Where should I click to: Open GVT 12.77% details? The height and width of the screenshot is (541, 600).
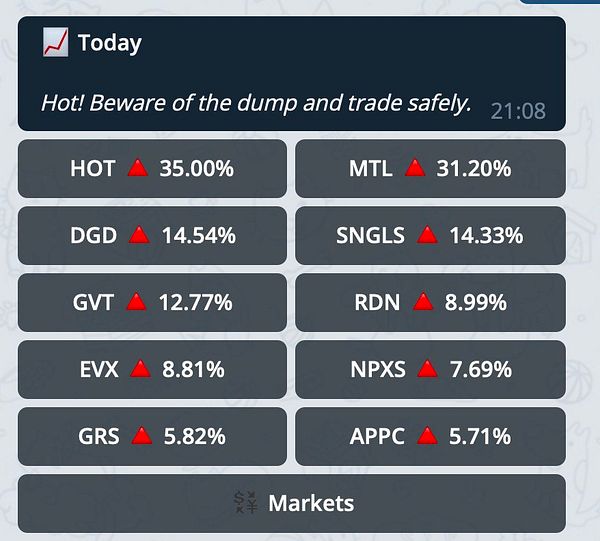tap(152, 302)
